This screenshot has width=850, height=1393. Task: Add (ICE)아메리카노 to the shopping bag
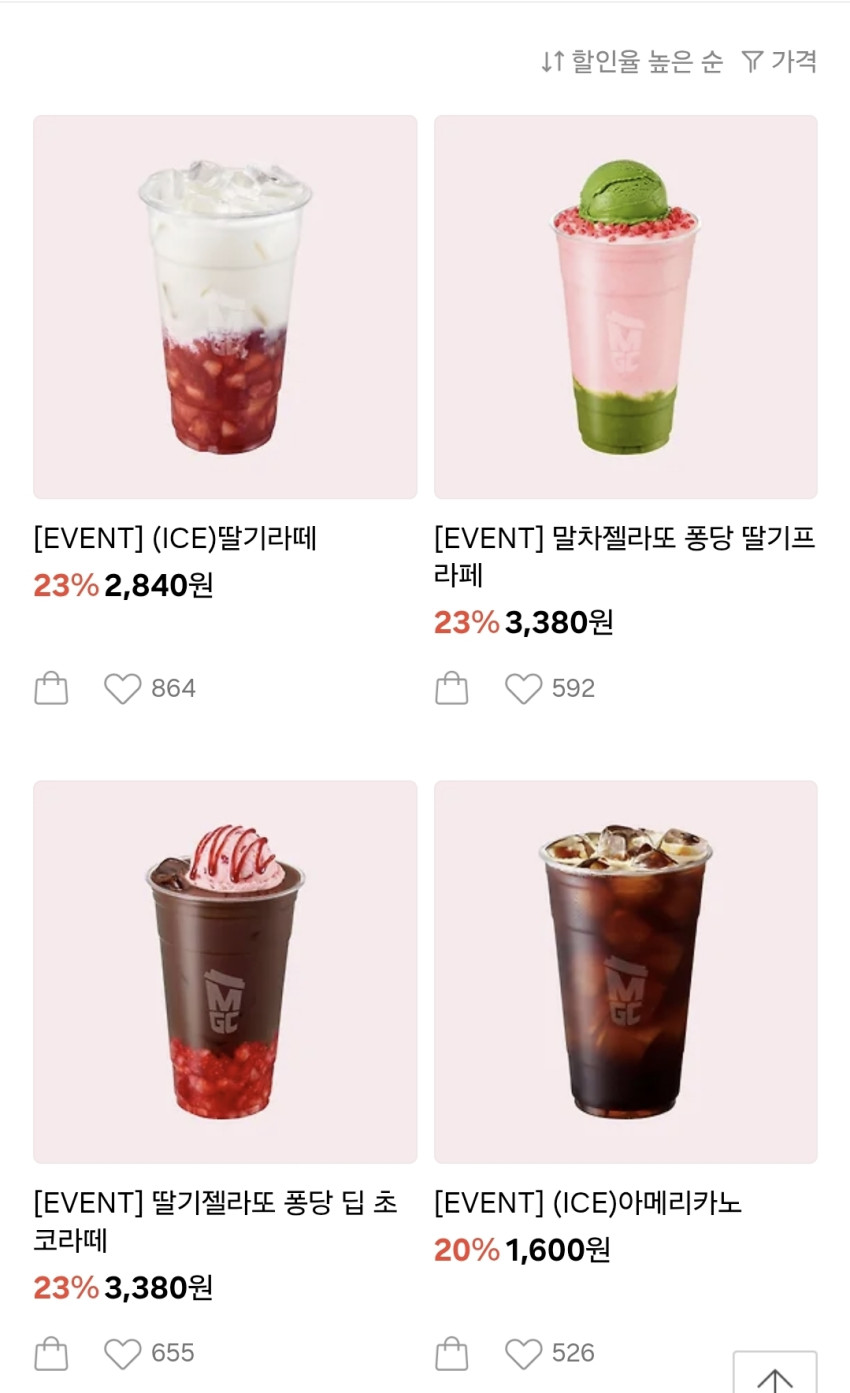click(452, 1353)
